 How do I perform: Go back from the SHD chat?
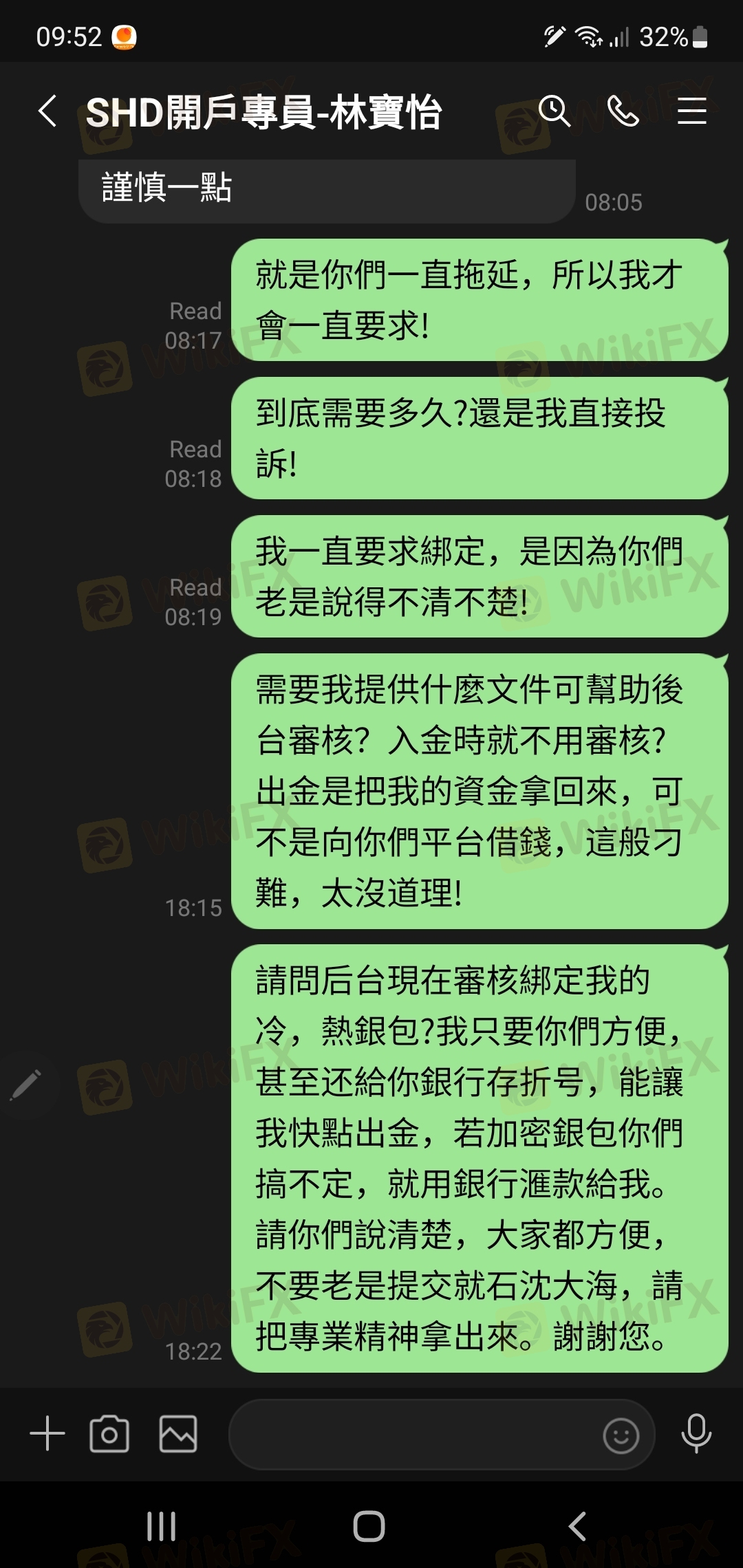point(47,111)
